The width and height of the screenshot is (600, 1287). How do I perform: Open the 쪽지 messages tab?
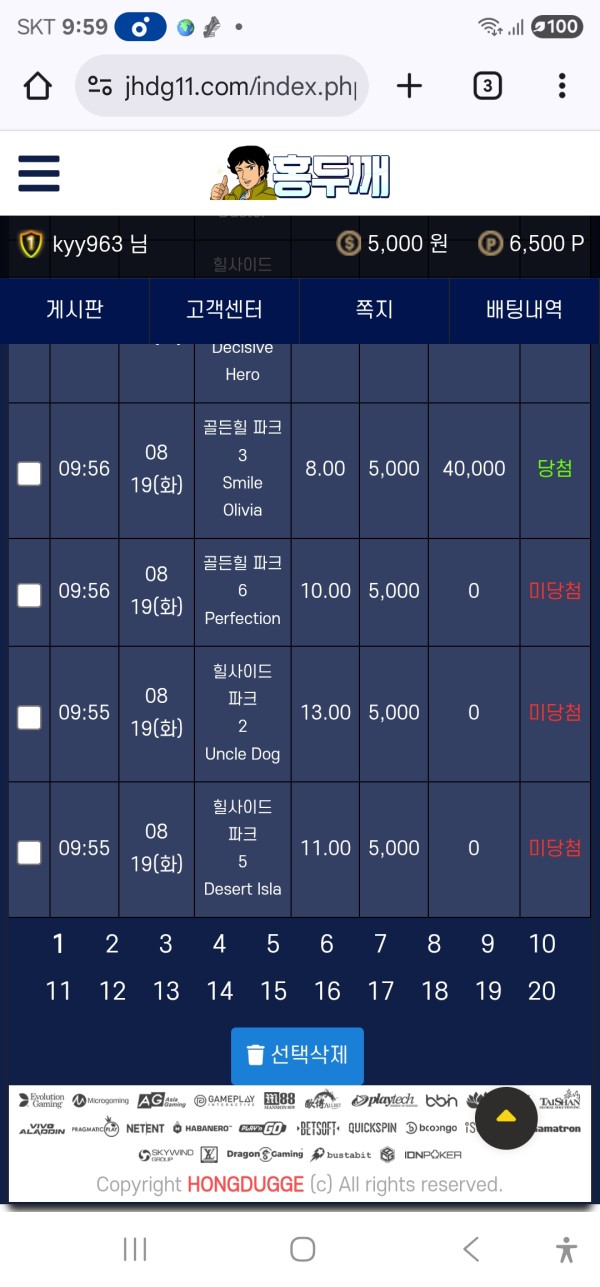pos(374,310)
